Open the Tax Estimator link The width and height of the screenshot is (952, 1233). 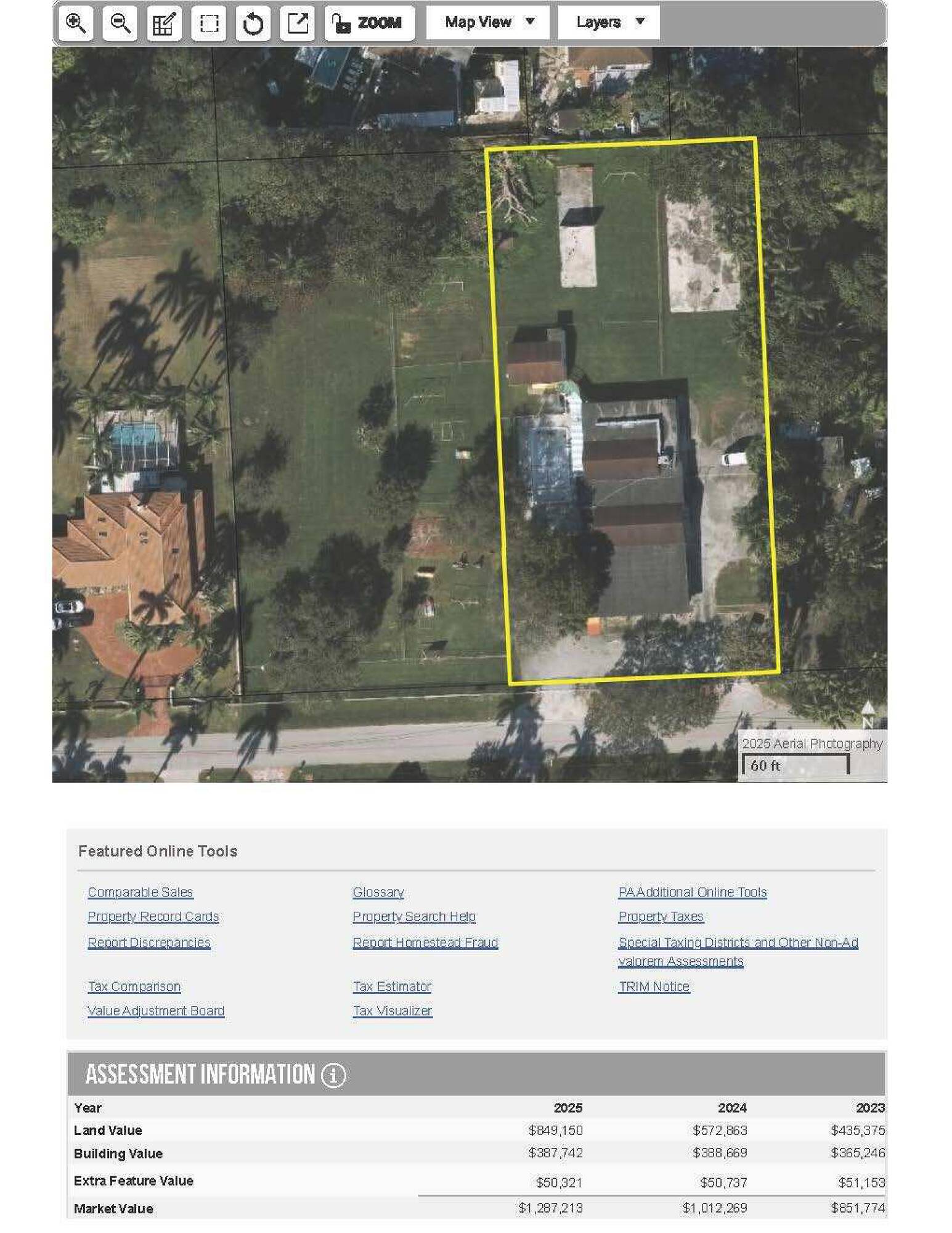(x=392, y=986)
